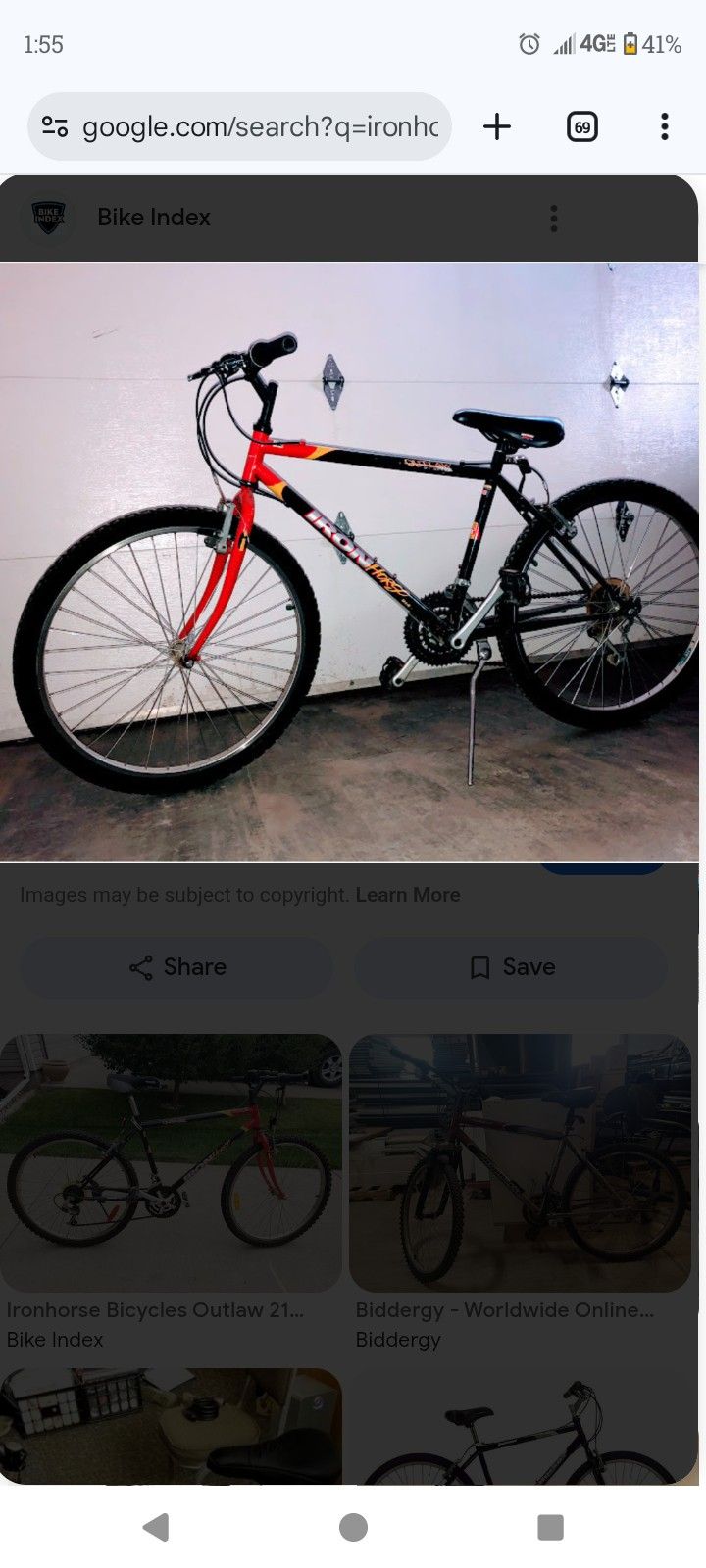
Task: Tap the Share button
Action: coord(176,967)
